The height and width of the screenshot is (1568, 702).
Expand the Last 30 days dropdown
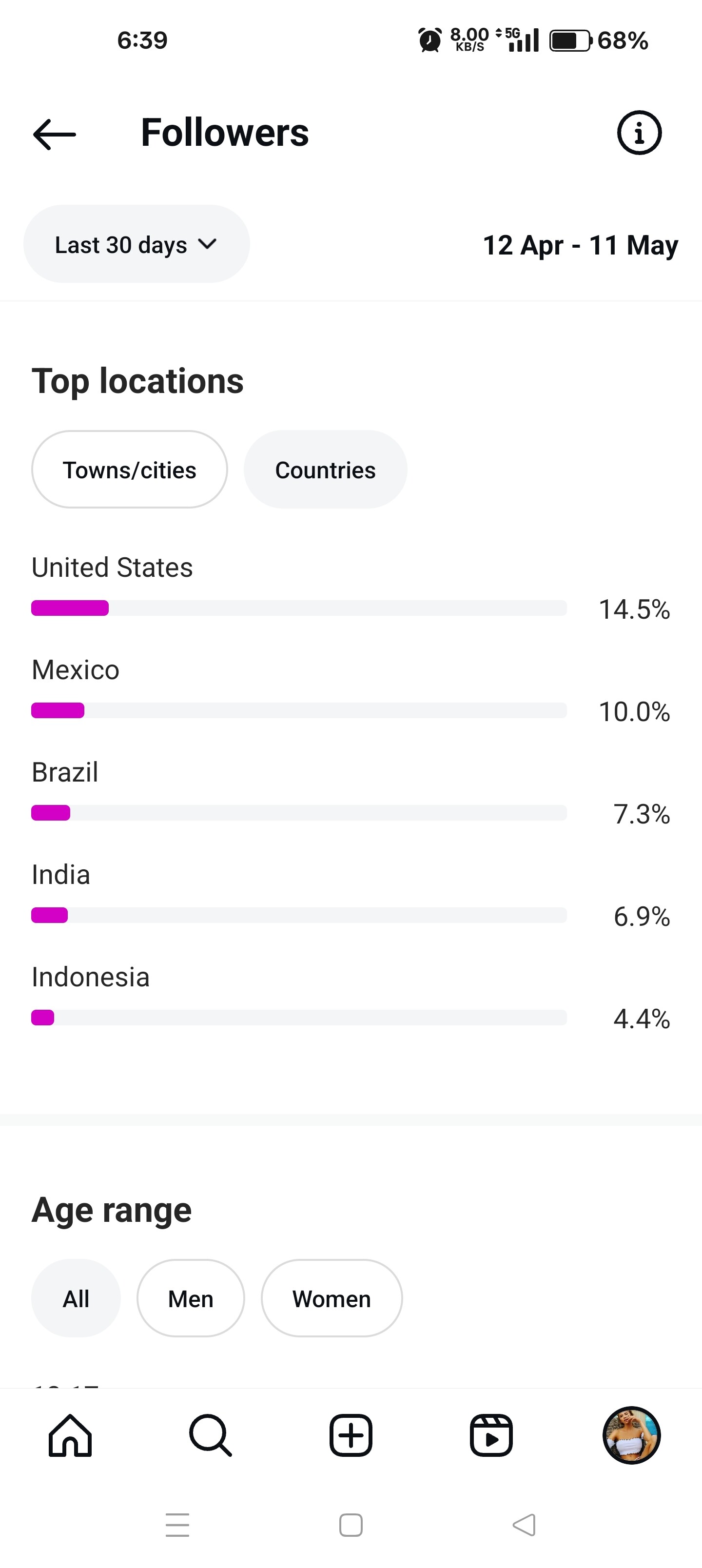[136, 244]
